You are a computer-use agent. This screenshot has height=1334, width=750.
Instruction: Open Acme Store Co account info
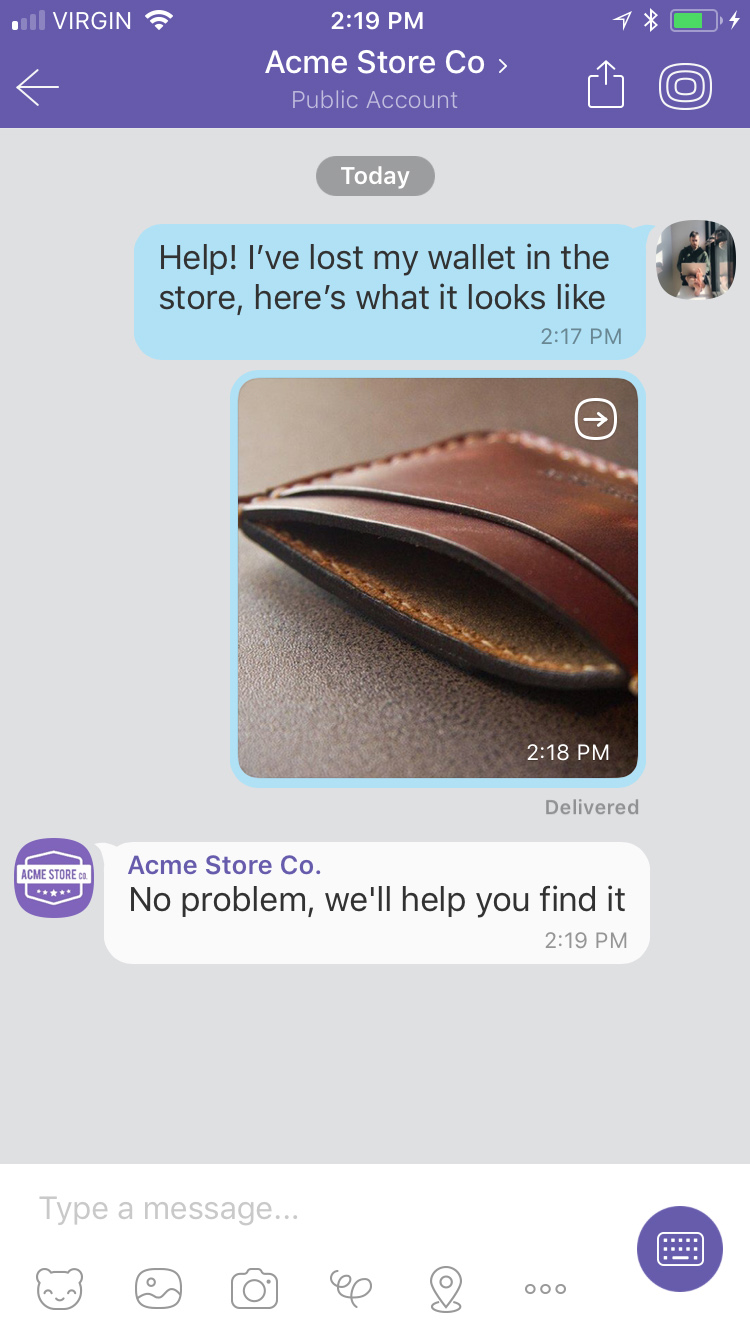(385, 64)
